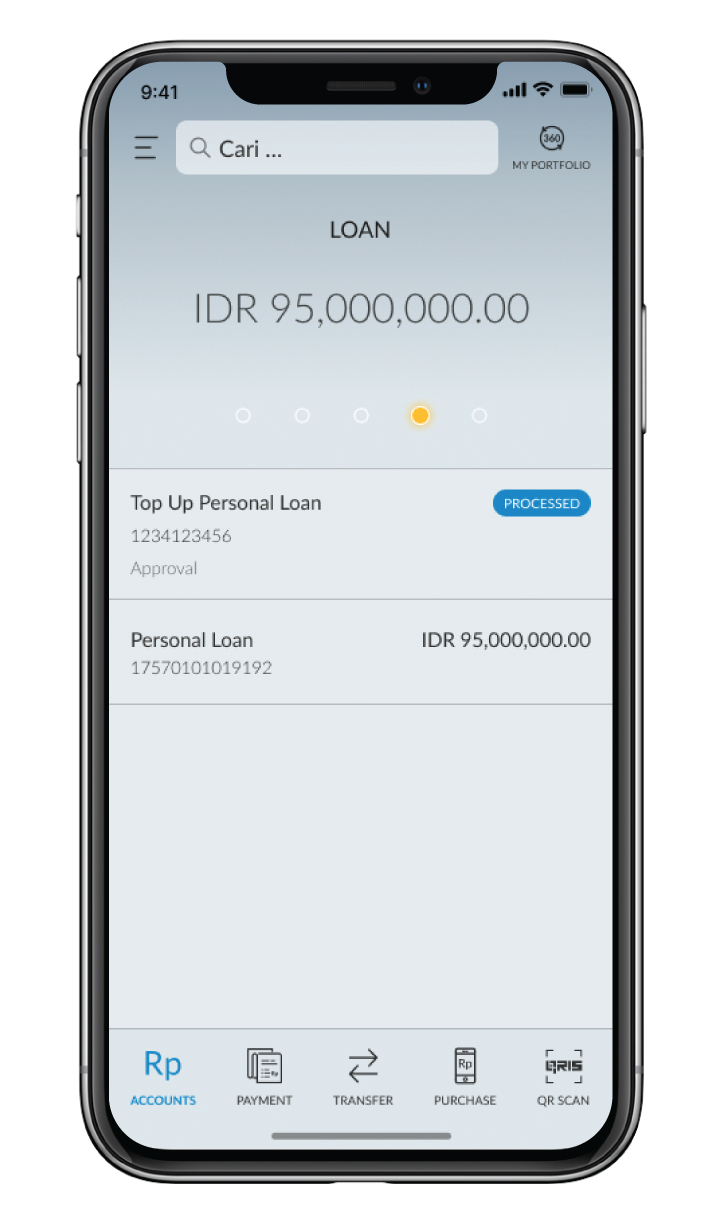Open the hamburger drawer menu
Screen dimensions: 721x1224
(146, 148)
